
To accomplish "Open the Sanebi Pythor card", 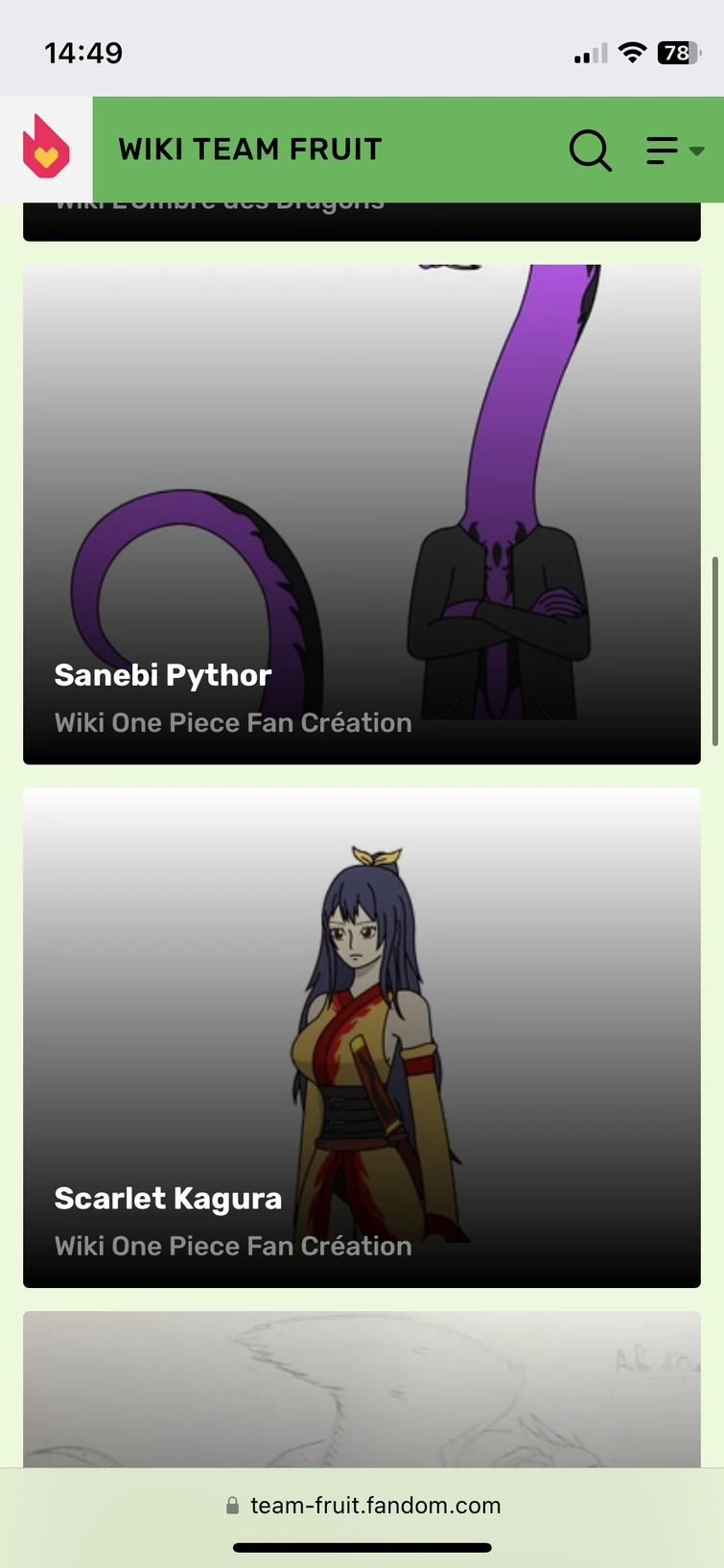I will (x=362, y=514).
